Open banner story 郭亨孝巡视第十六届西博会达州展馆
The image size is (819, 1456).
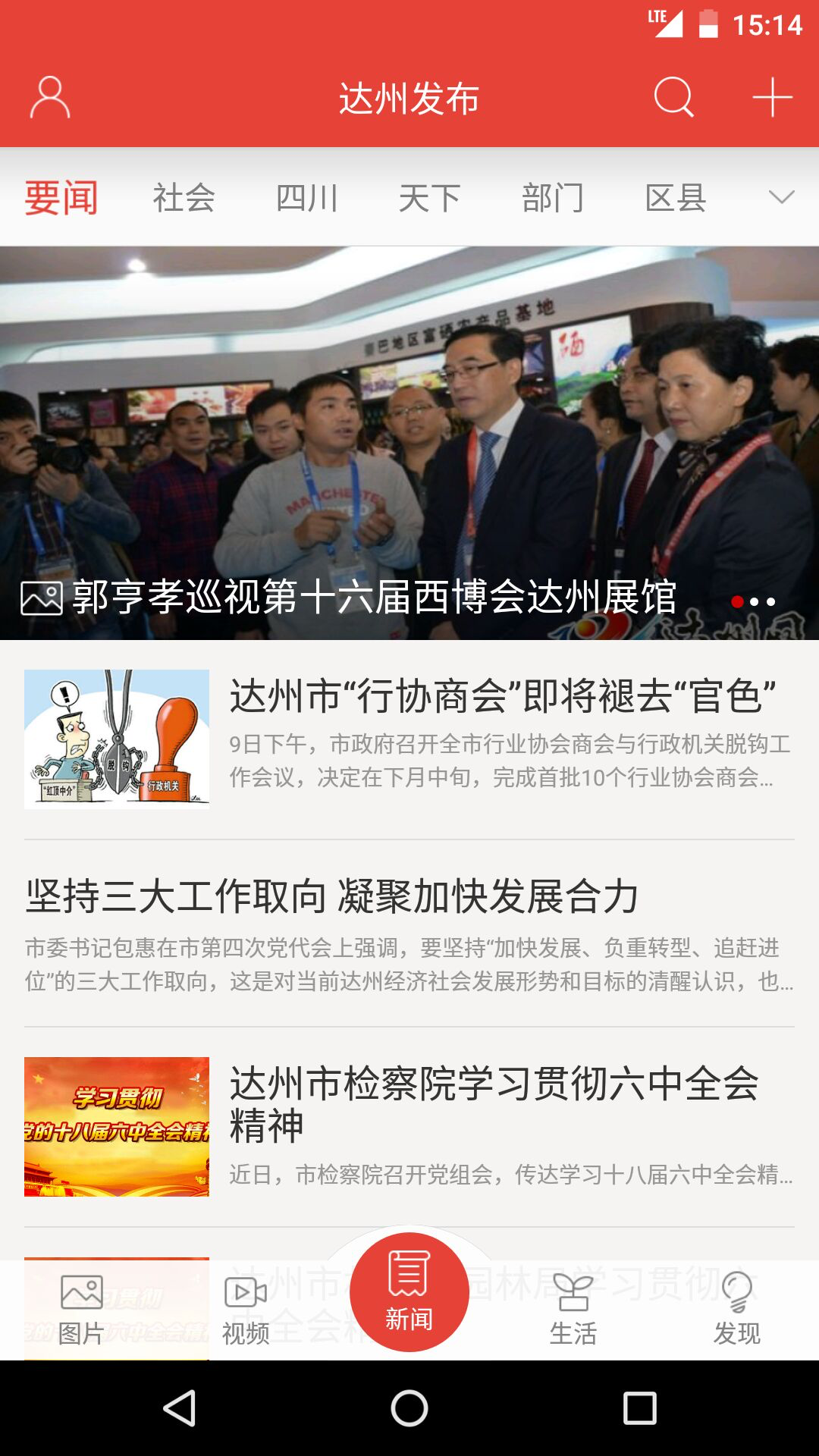click(x=409, y=443)
